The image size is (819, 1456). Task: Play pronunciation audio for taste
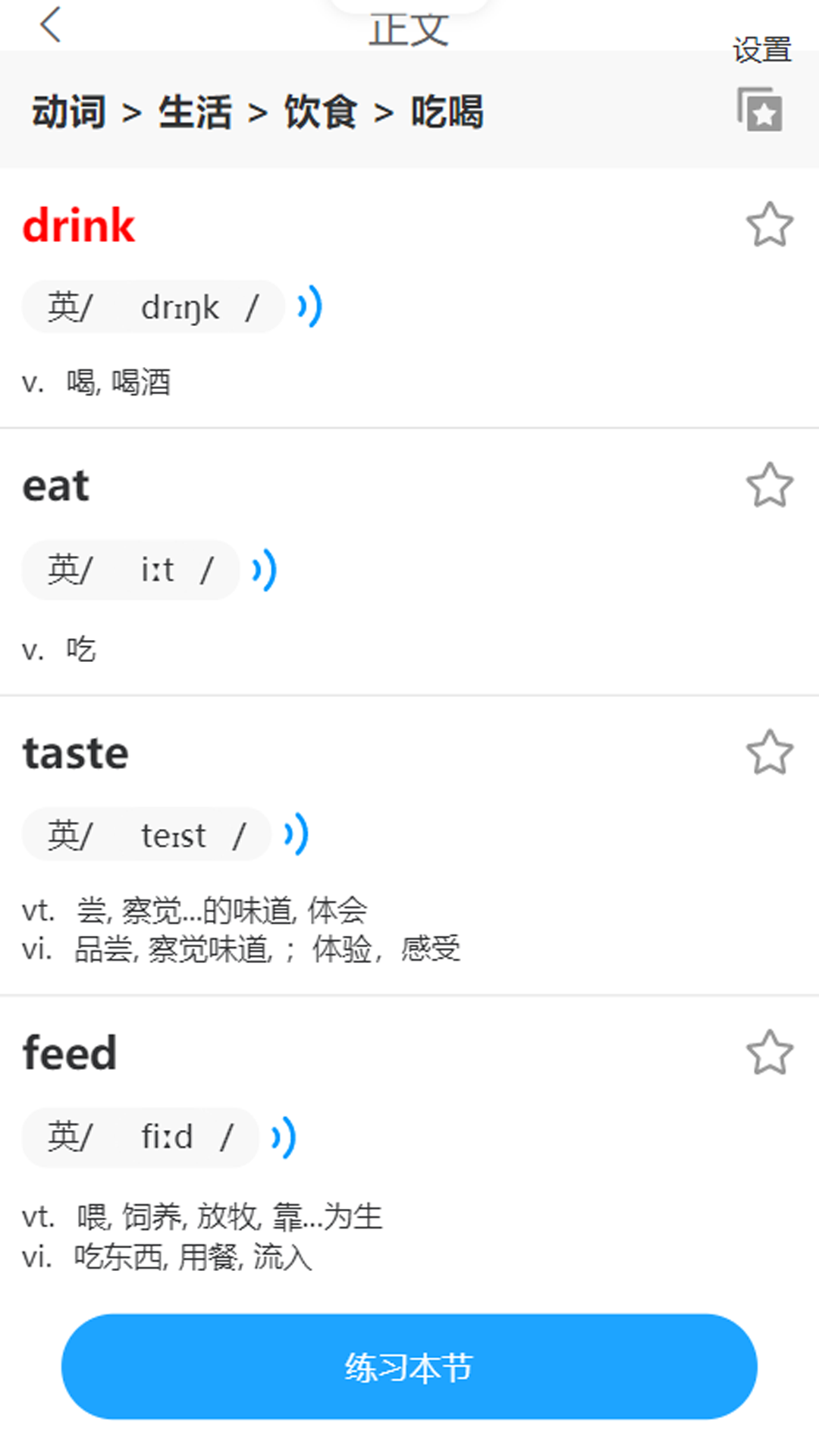click(x=296, y=834)
